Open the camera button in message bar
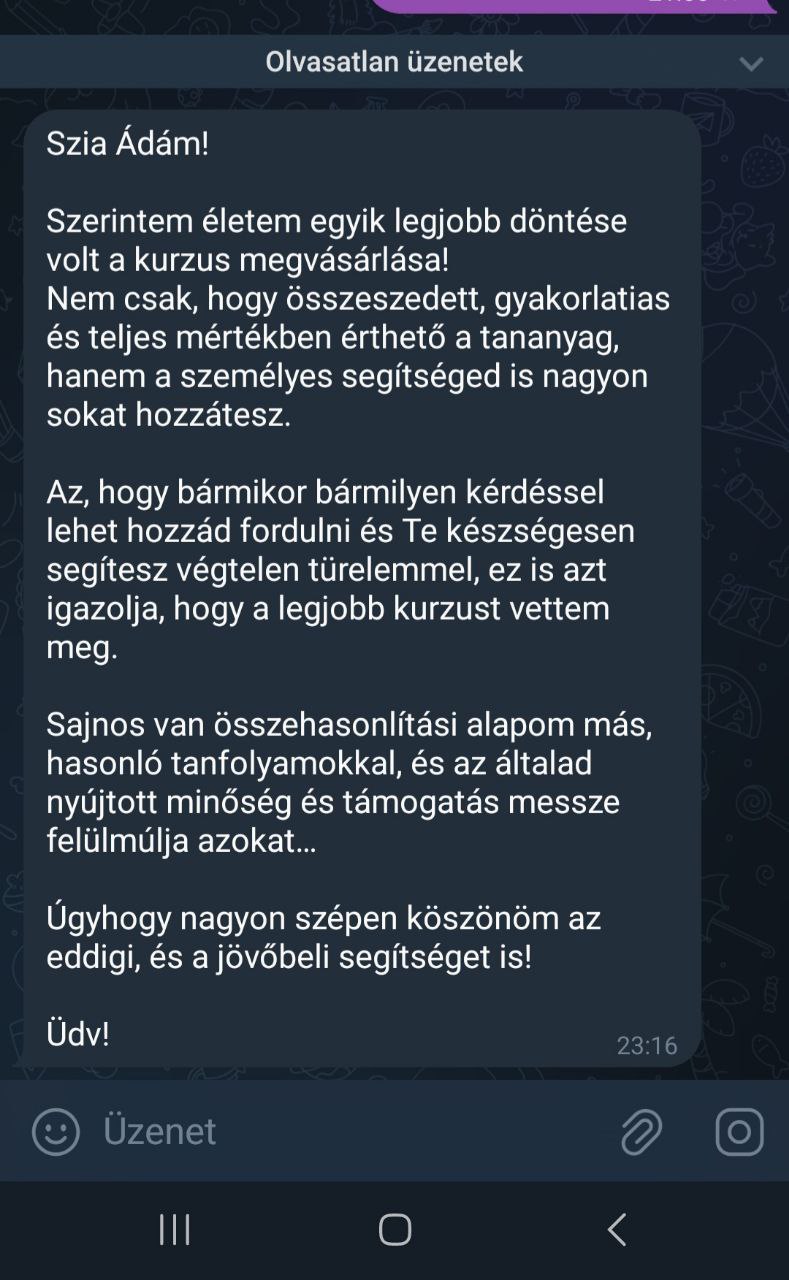 coord(739,1132)
